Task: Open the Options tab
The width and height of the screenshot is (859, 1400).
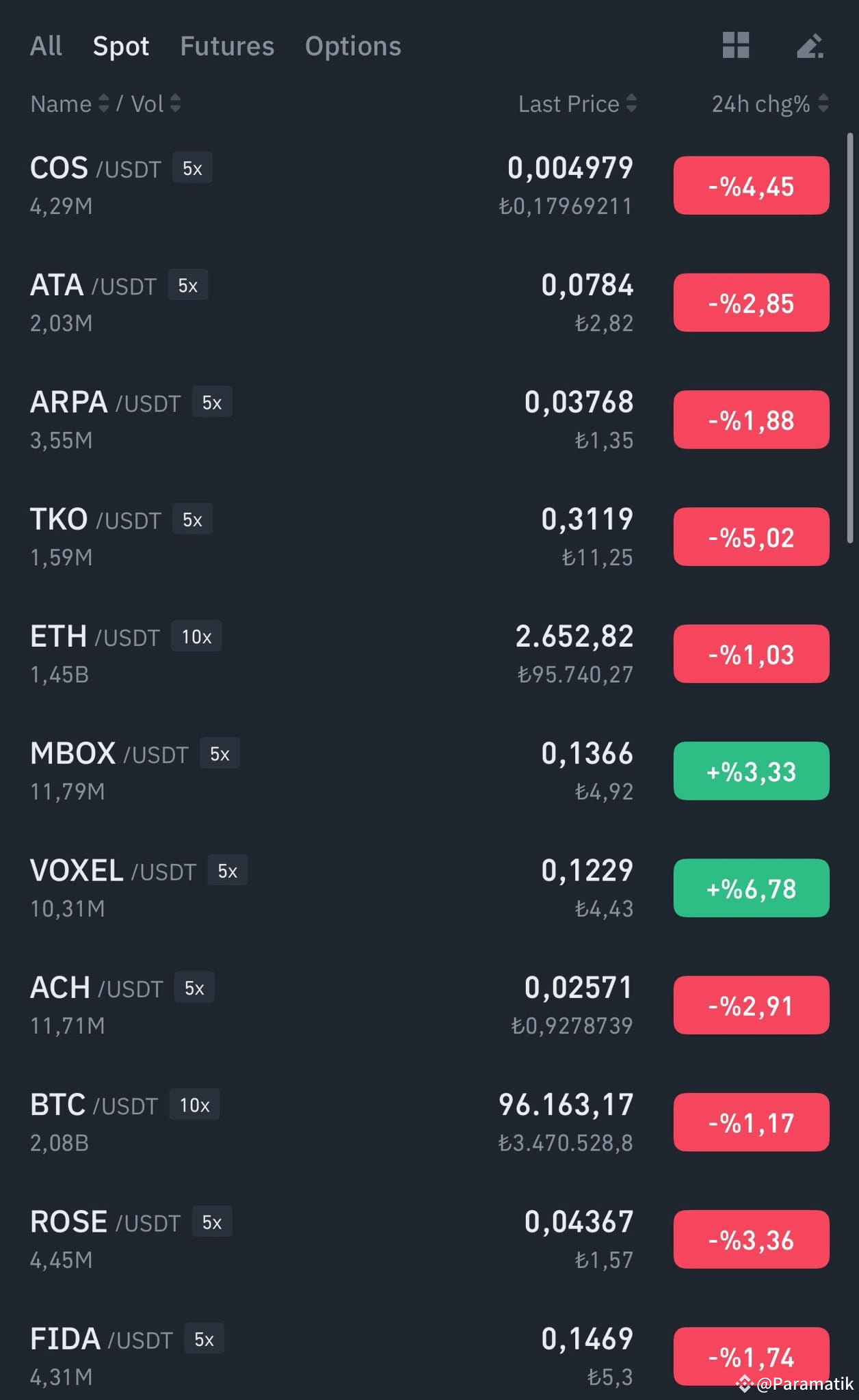Action: pos(353,46)
